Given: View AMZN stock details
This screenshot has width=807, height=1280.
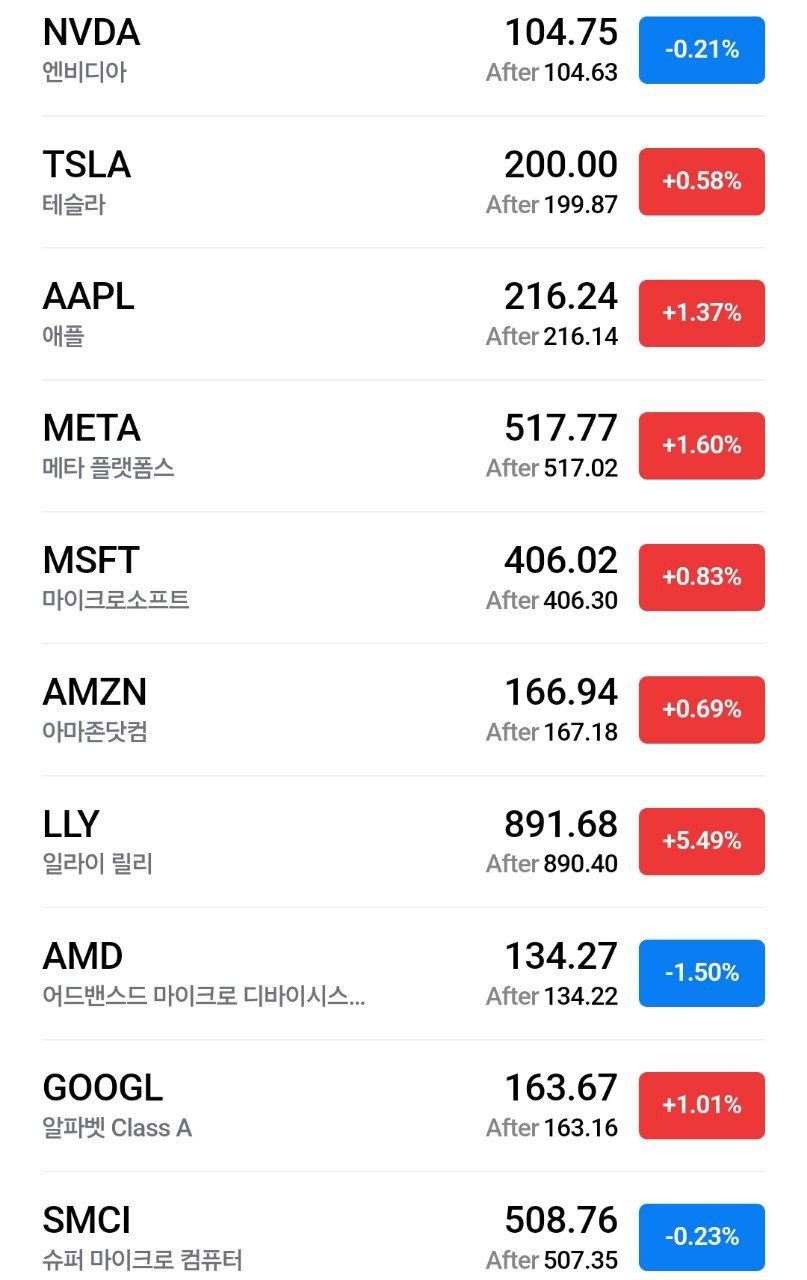Looking at the screenshot, I should tap(403, 710).
